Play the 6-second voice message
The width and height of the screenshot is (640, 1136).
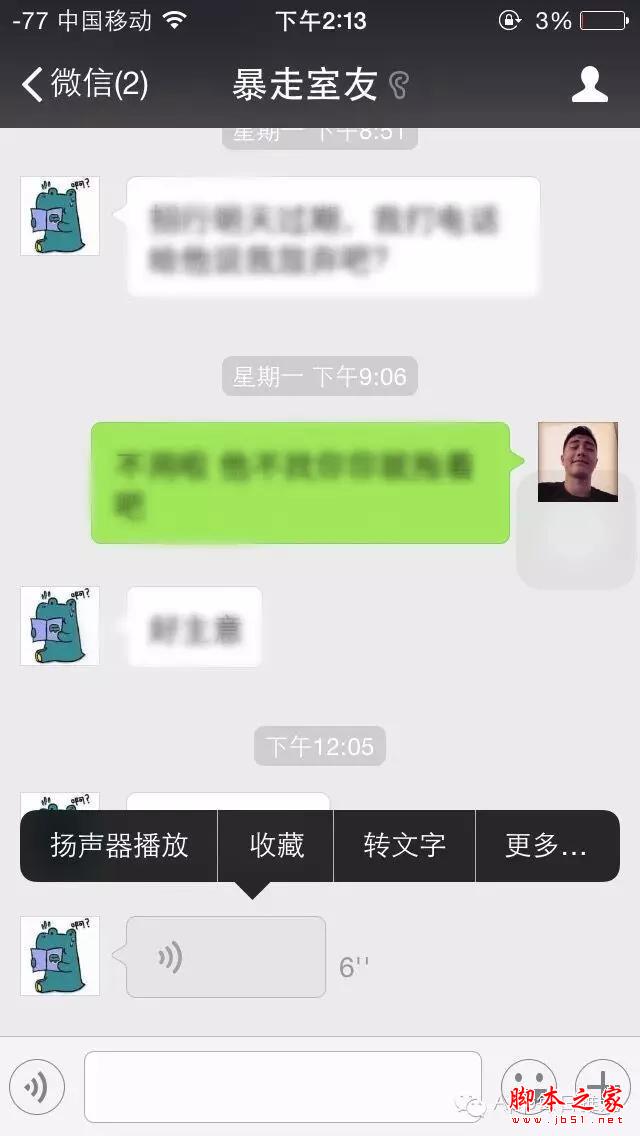[226, 957]
